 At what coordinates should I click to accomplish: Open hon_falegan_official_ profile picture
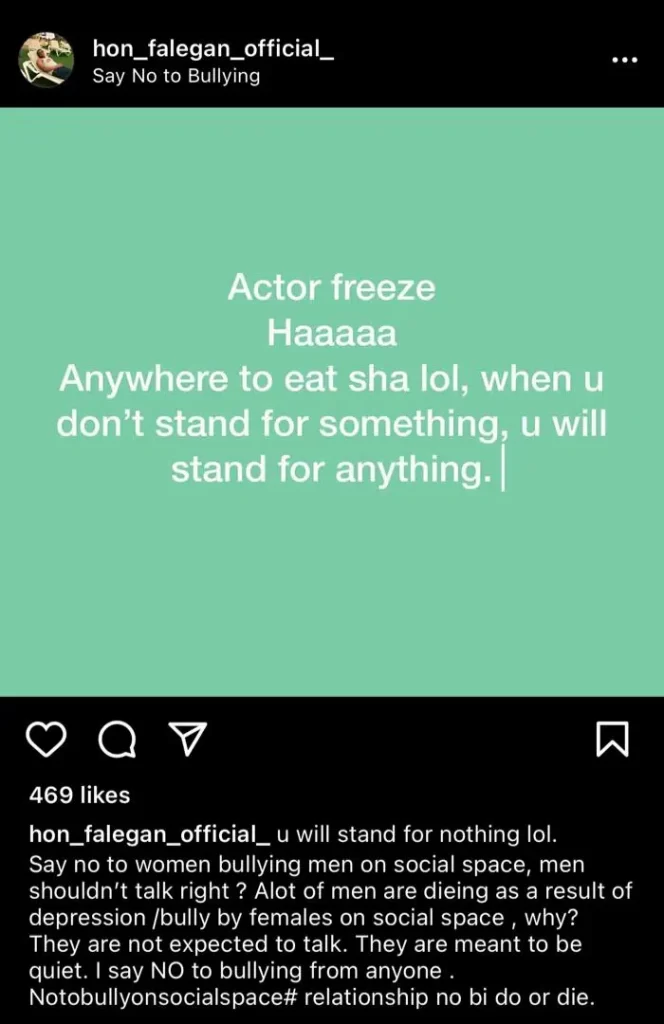pos(47,60)
